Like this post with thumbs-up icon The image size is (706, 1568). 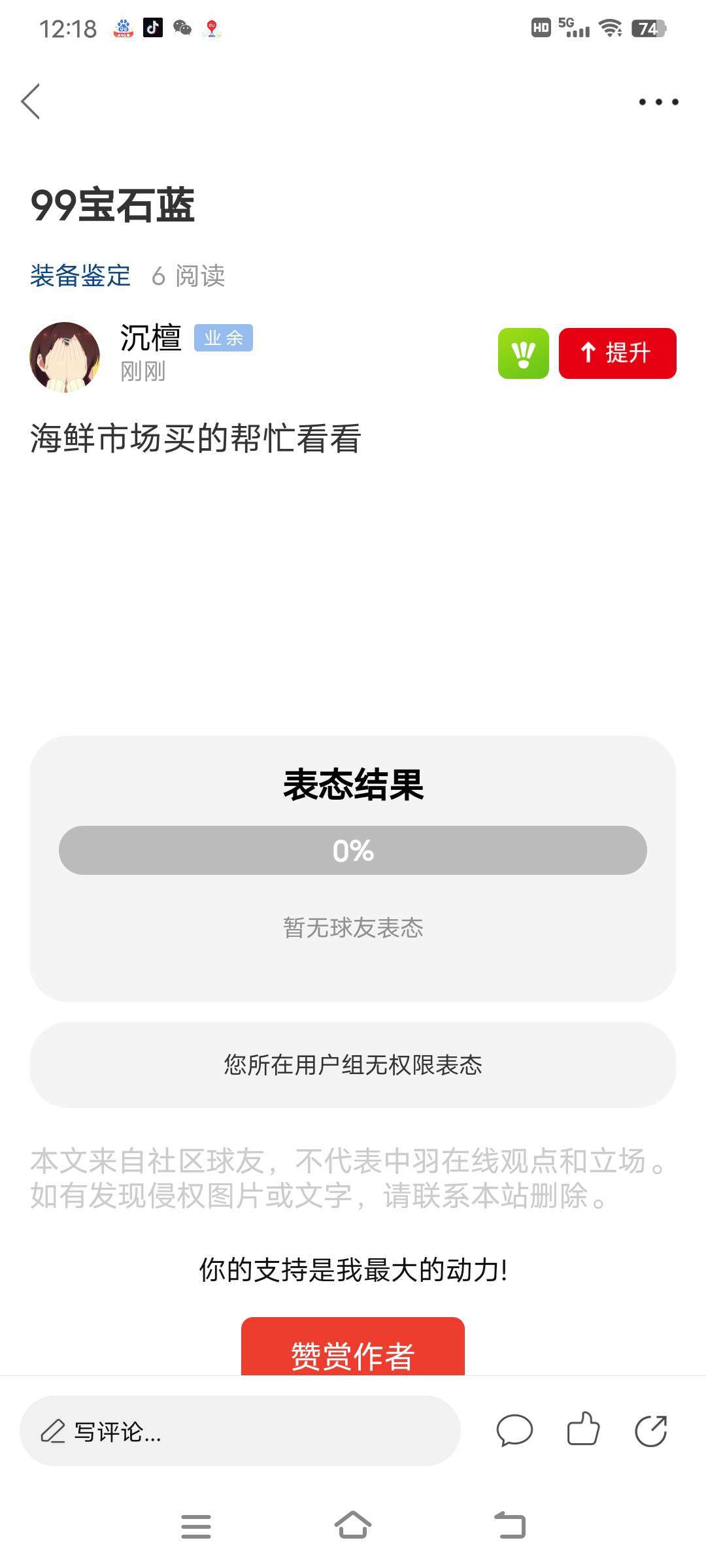pyautogui.click(x=583, y=1429)
